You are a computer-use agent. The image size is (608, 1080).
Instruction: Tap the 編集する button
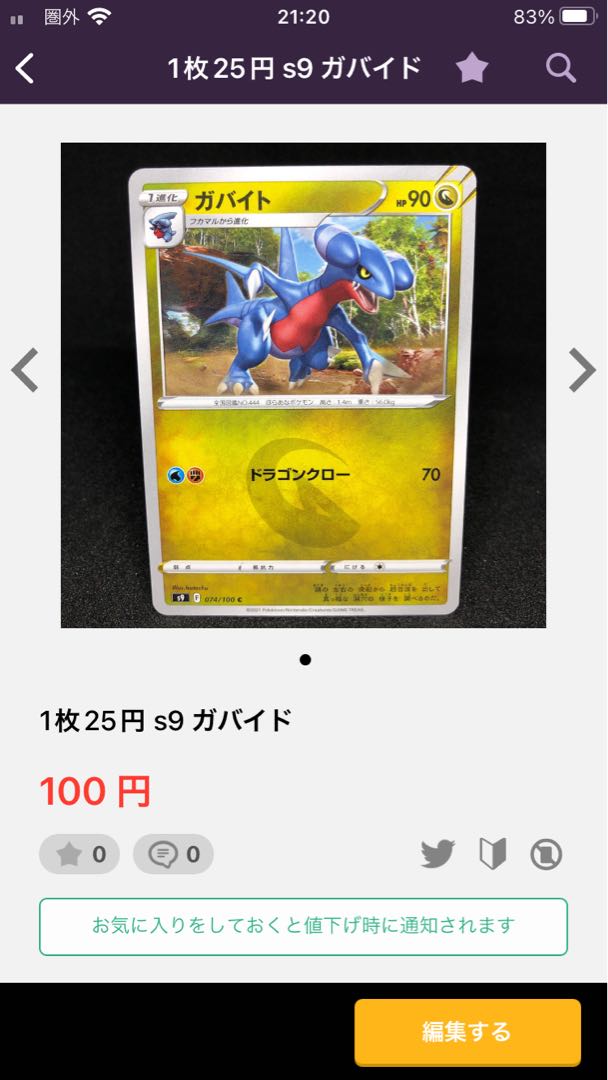(x=467, y=1031)
